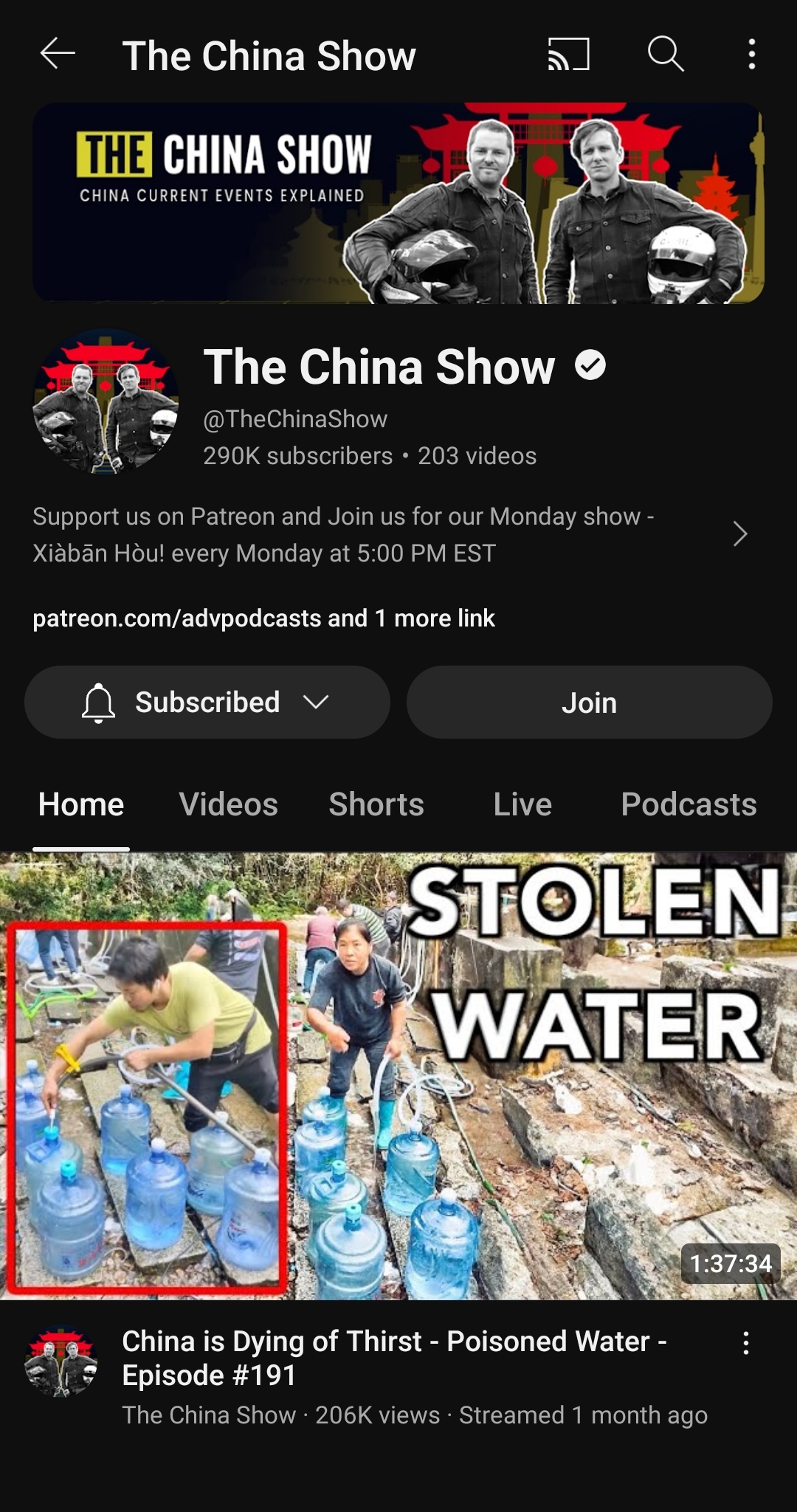Switch to the Live tab
Viewport: 797px width, 1512px height.
pos(522,804)
